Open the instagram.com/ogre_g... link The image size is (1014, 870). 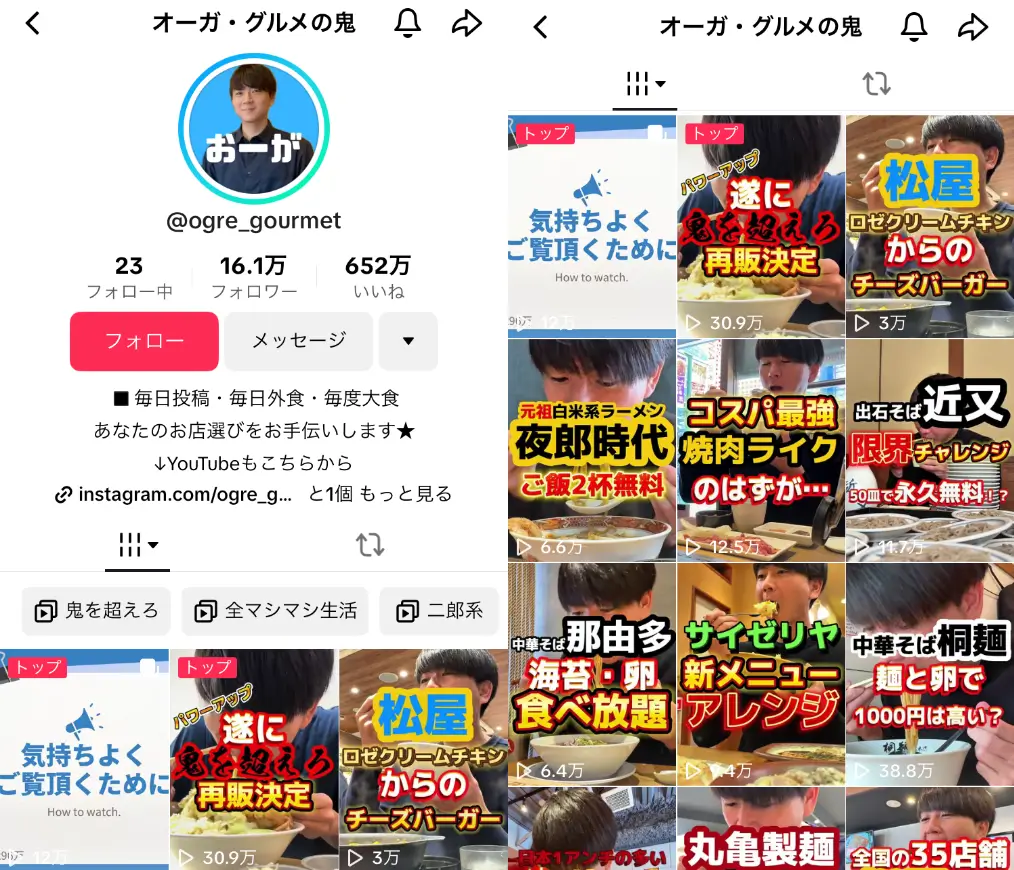[x=177, y=494]
